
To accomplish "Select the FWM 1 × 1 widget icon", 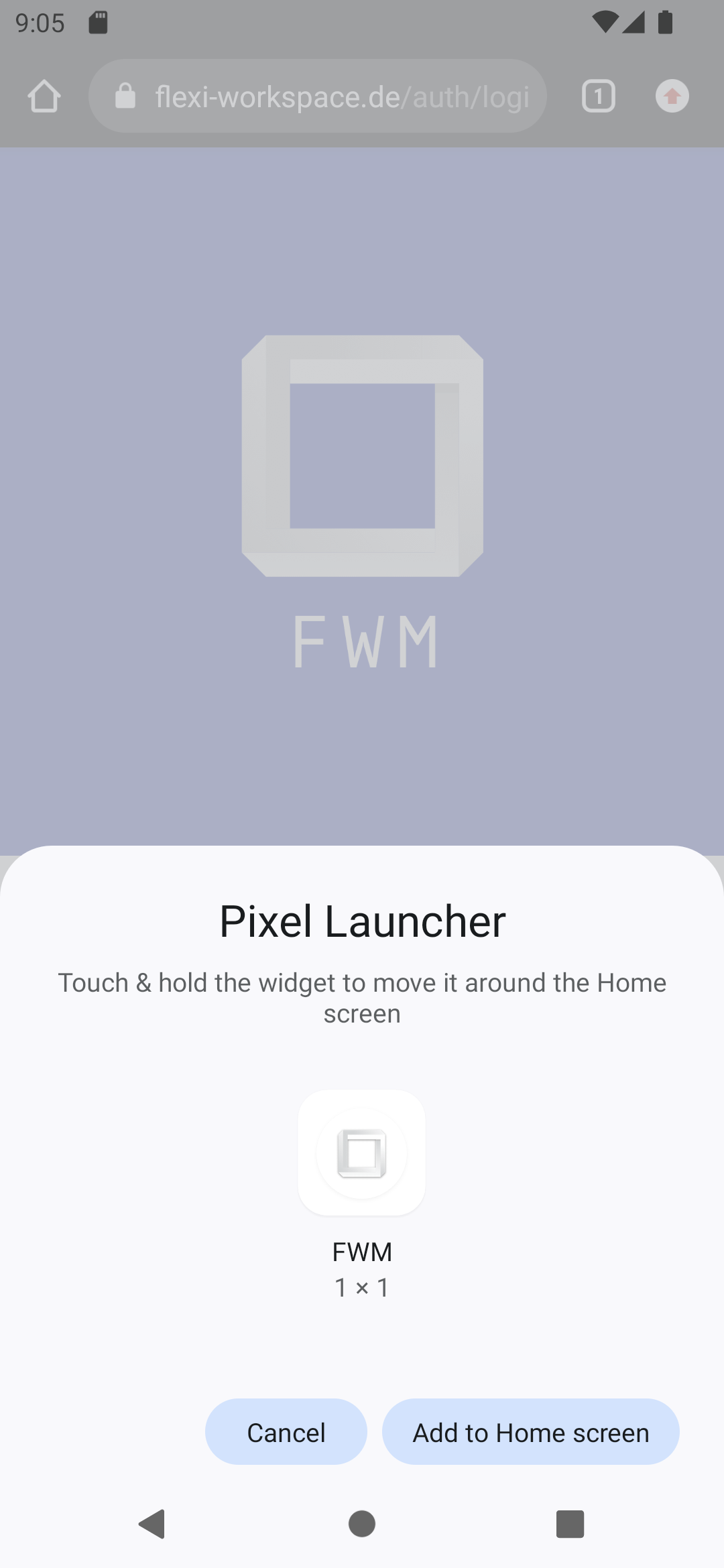I will tap(362, 1153).
